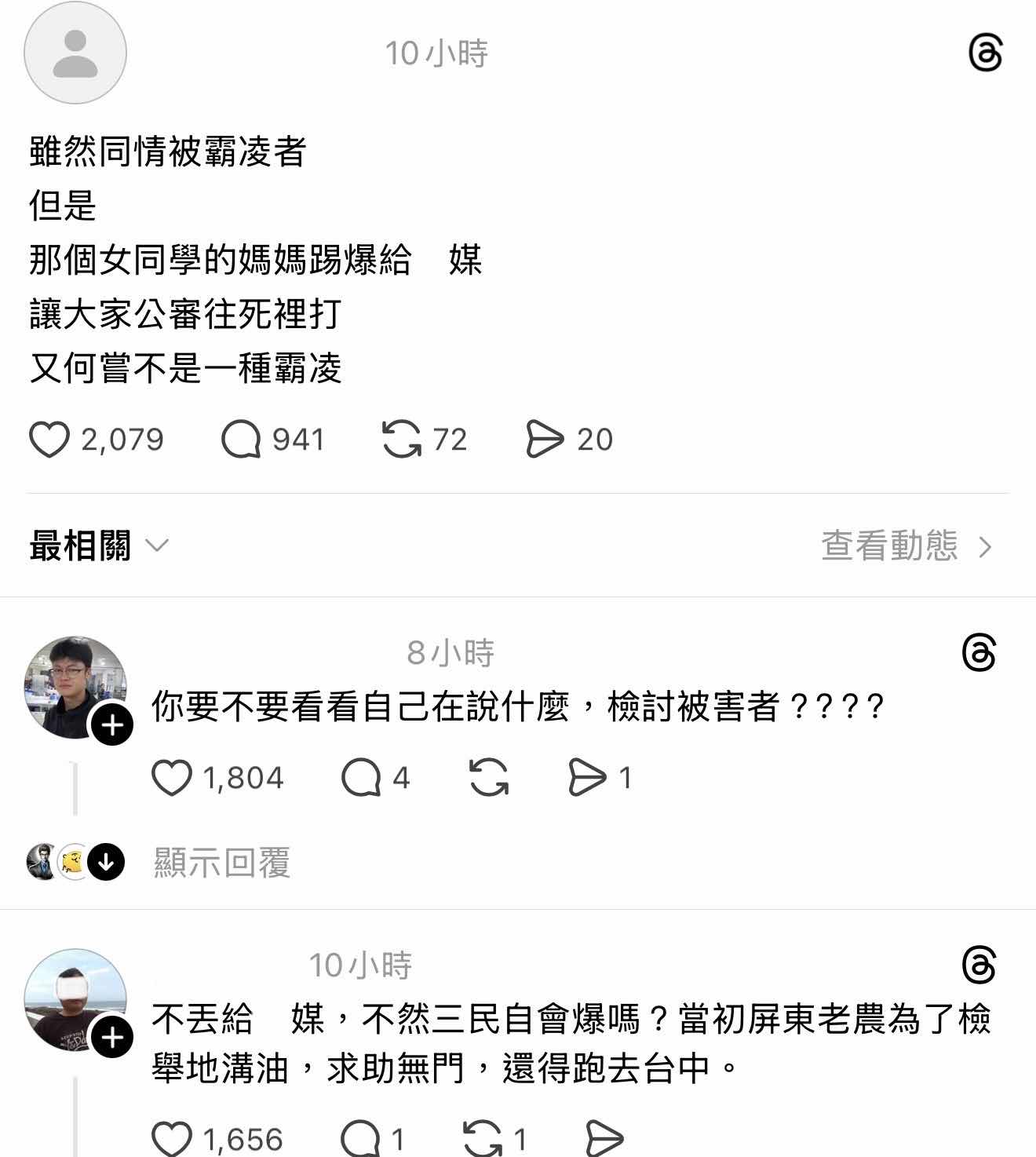1036x1157 pixels.
Task: Open the 最相關 sort dropdown
Action: point(99,546)
